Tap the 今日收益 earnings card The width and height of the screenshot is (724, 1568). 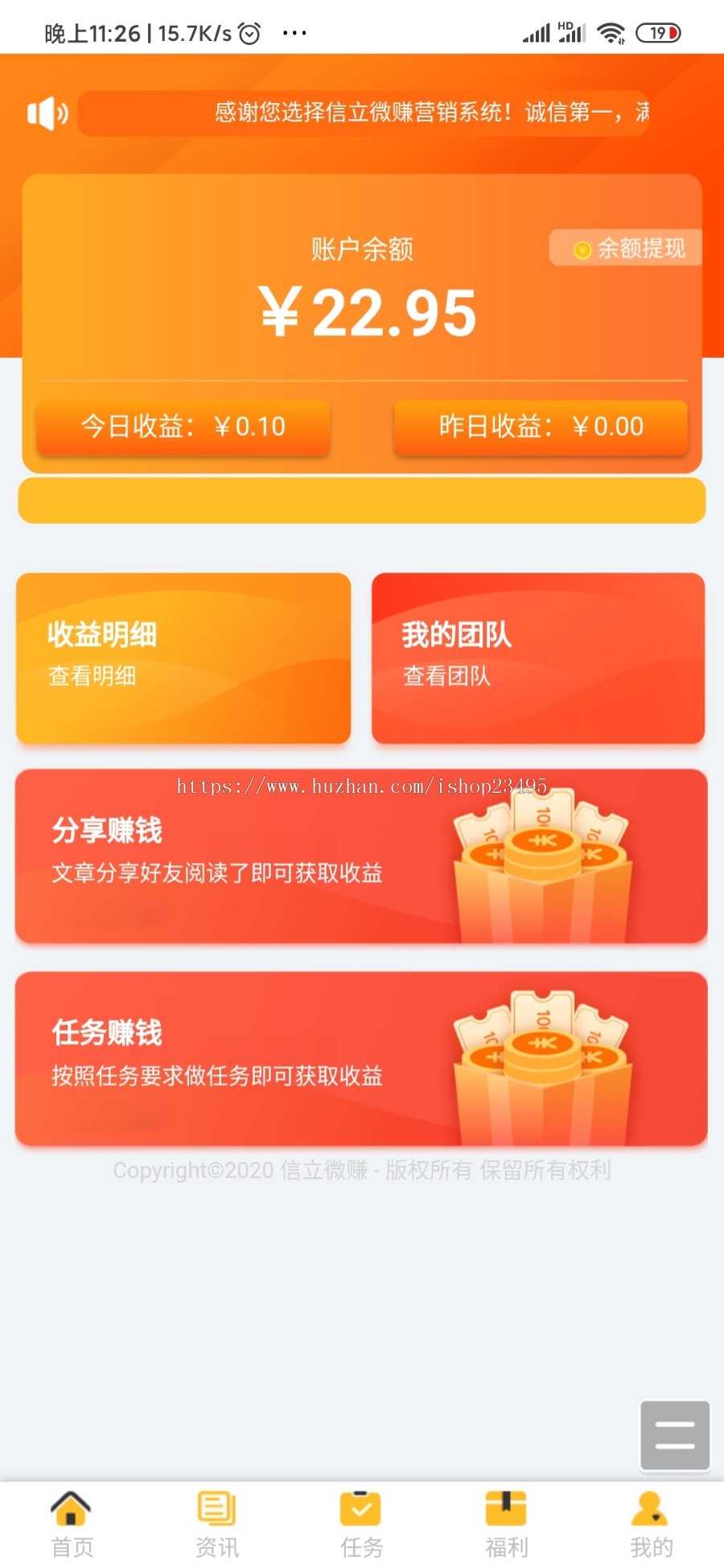click(x=183, y=427)
